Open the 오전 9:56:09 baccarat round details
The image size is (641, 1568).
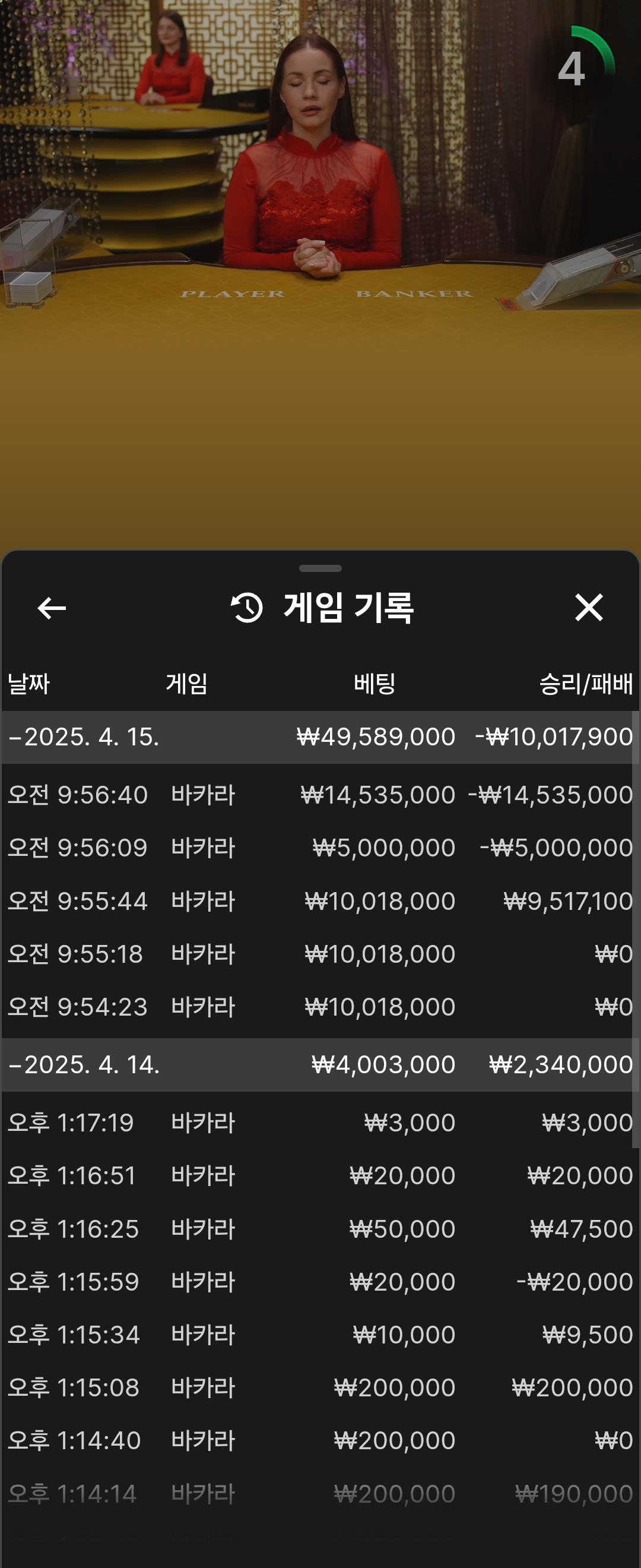pos(320,848)
